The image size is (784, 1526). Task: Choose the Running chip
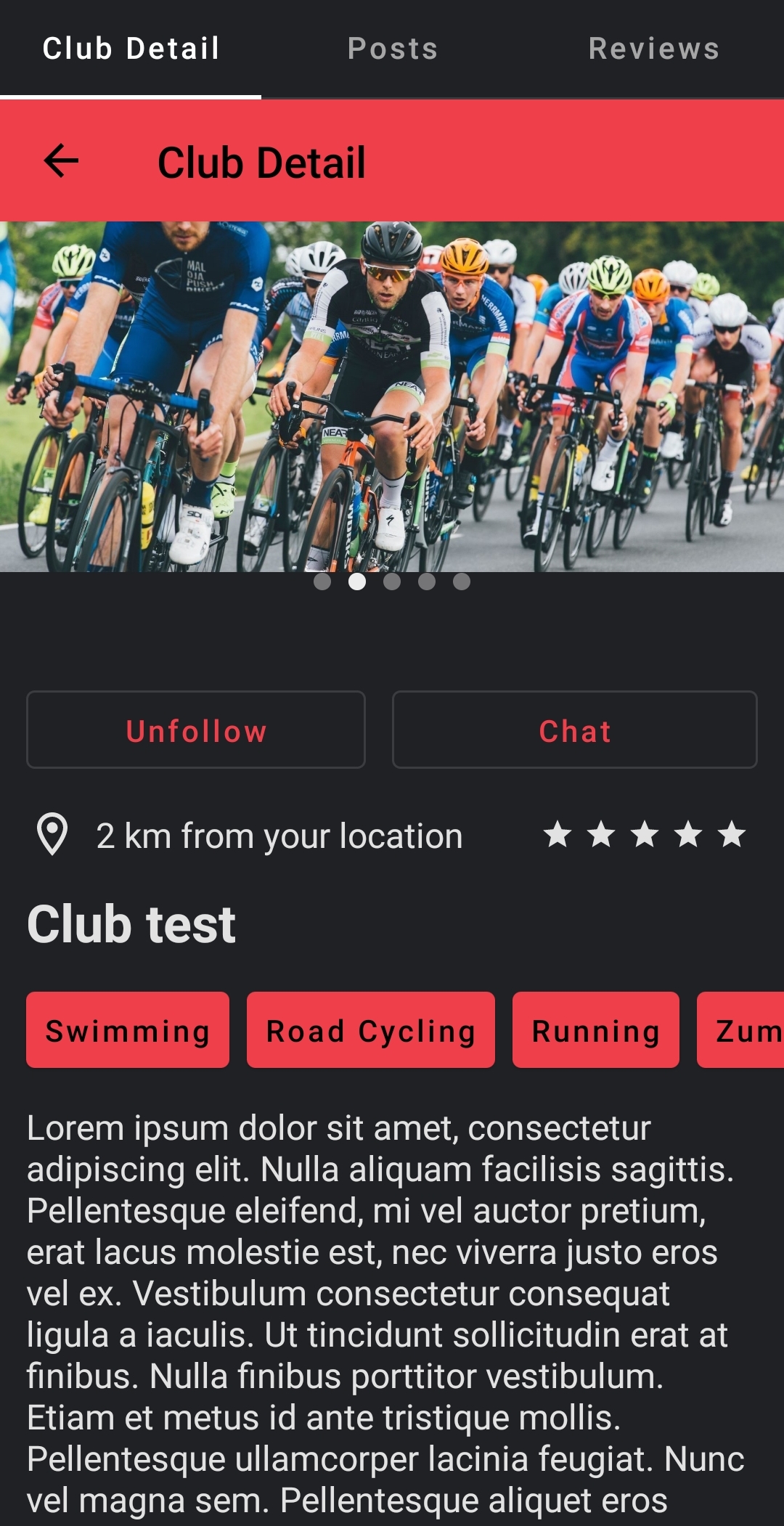click(x=595, y=1030)
